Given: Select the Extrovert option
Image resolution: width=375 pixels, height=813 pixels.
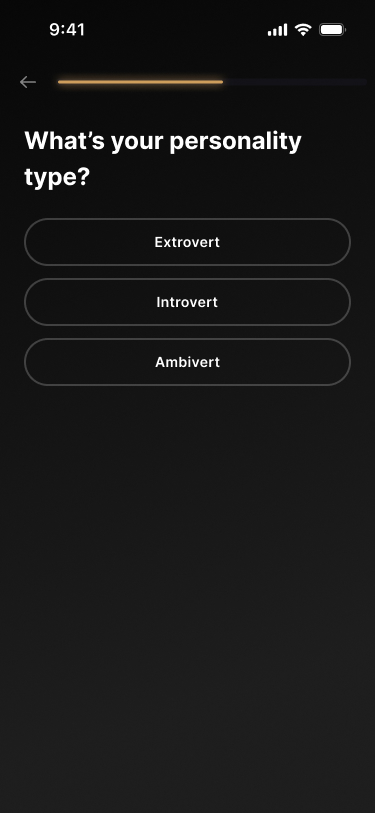Looking at the screenshot, I should pos(187,242).
